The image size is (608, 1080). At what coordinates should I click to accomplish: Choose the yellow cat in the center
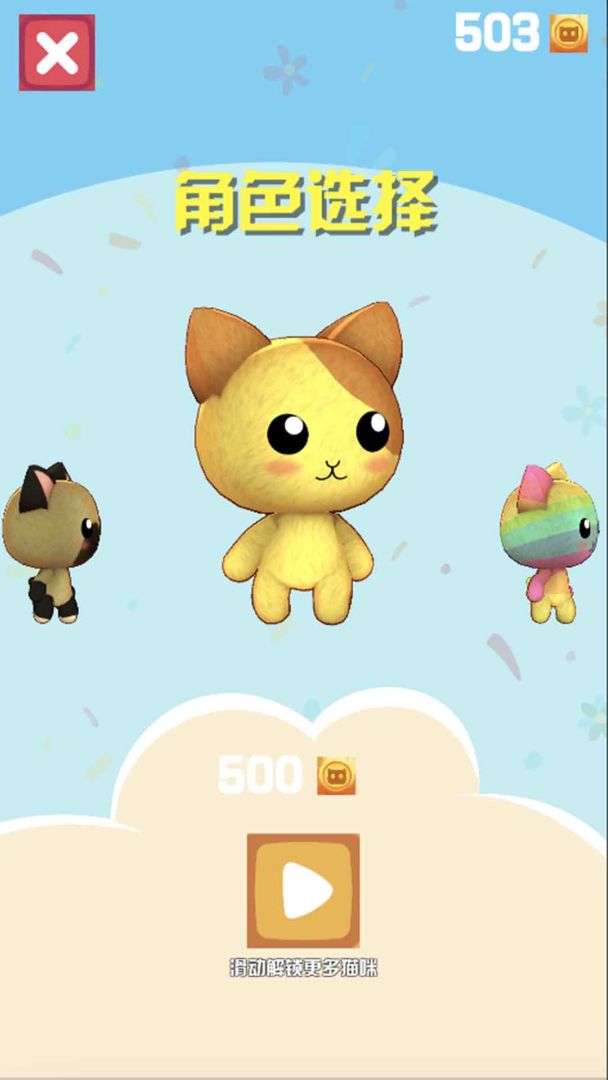(297, 460)
